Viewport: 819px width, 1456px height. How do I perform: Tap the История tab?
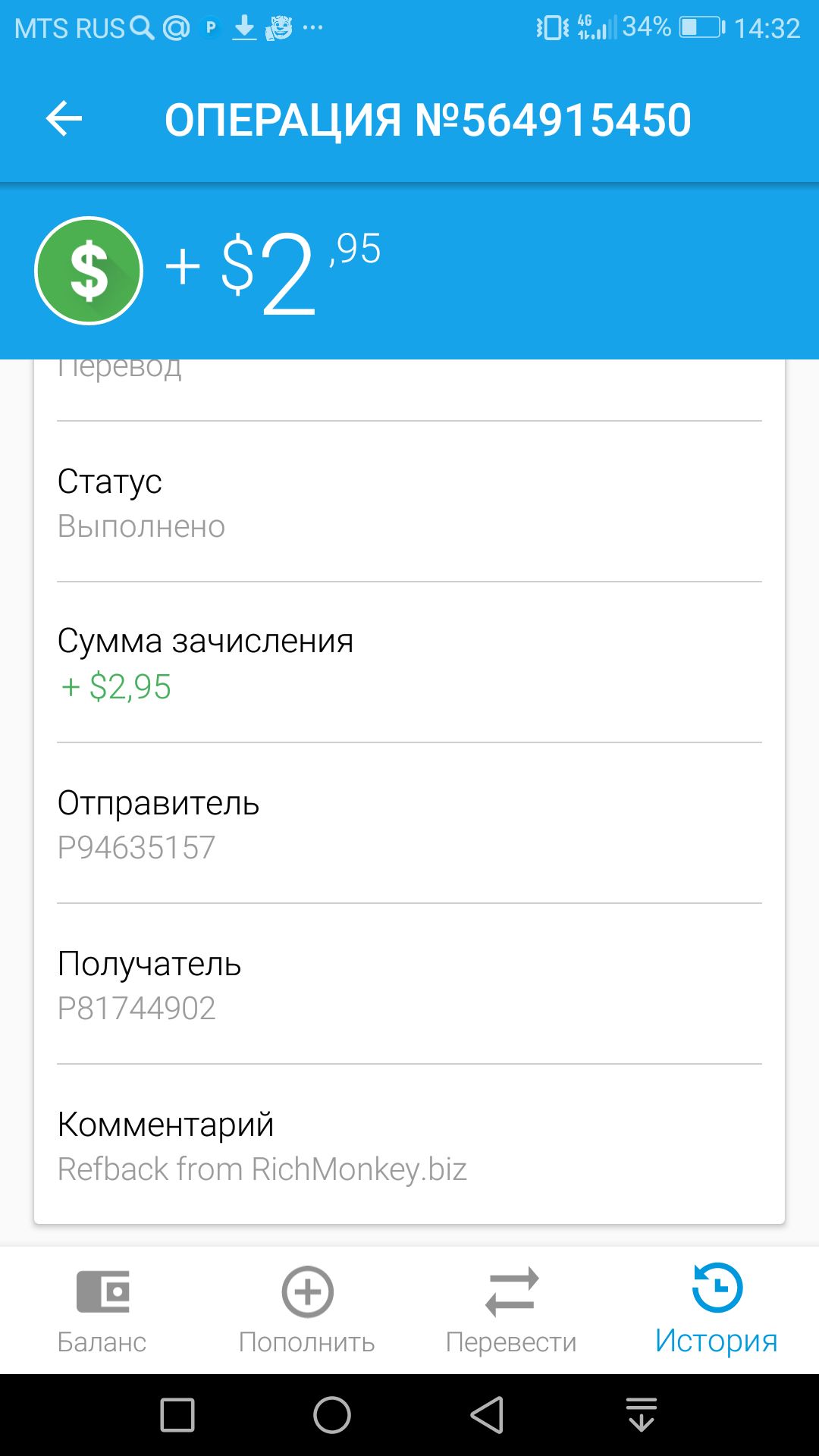(x=717, y=1310)
